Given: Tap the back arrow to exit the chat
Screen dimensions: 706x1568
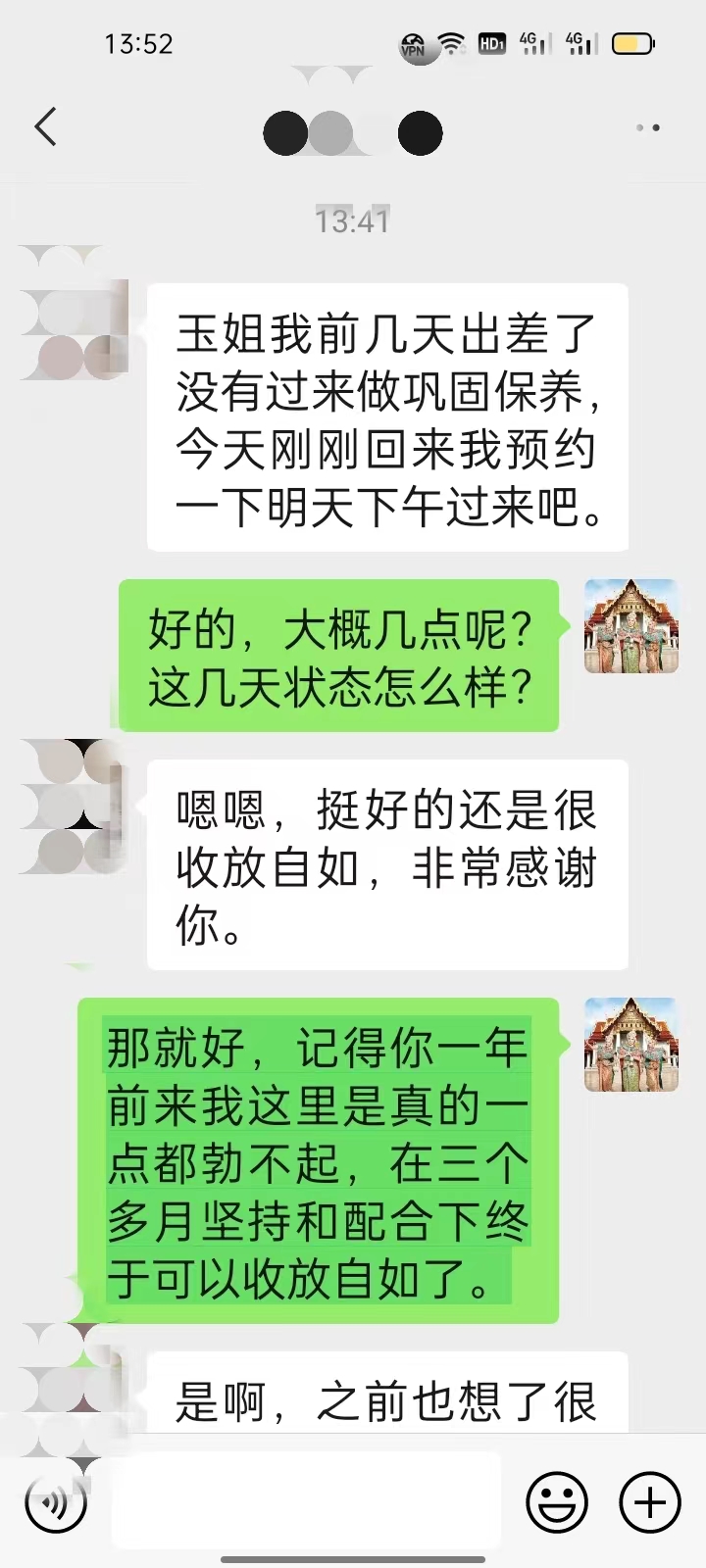Looking at the screenshot, I should click(45, 127).
